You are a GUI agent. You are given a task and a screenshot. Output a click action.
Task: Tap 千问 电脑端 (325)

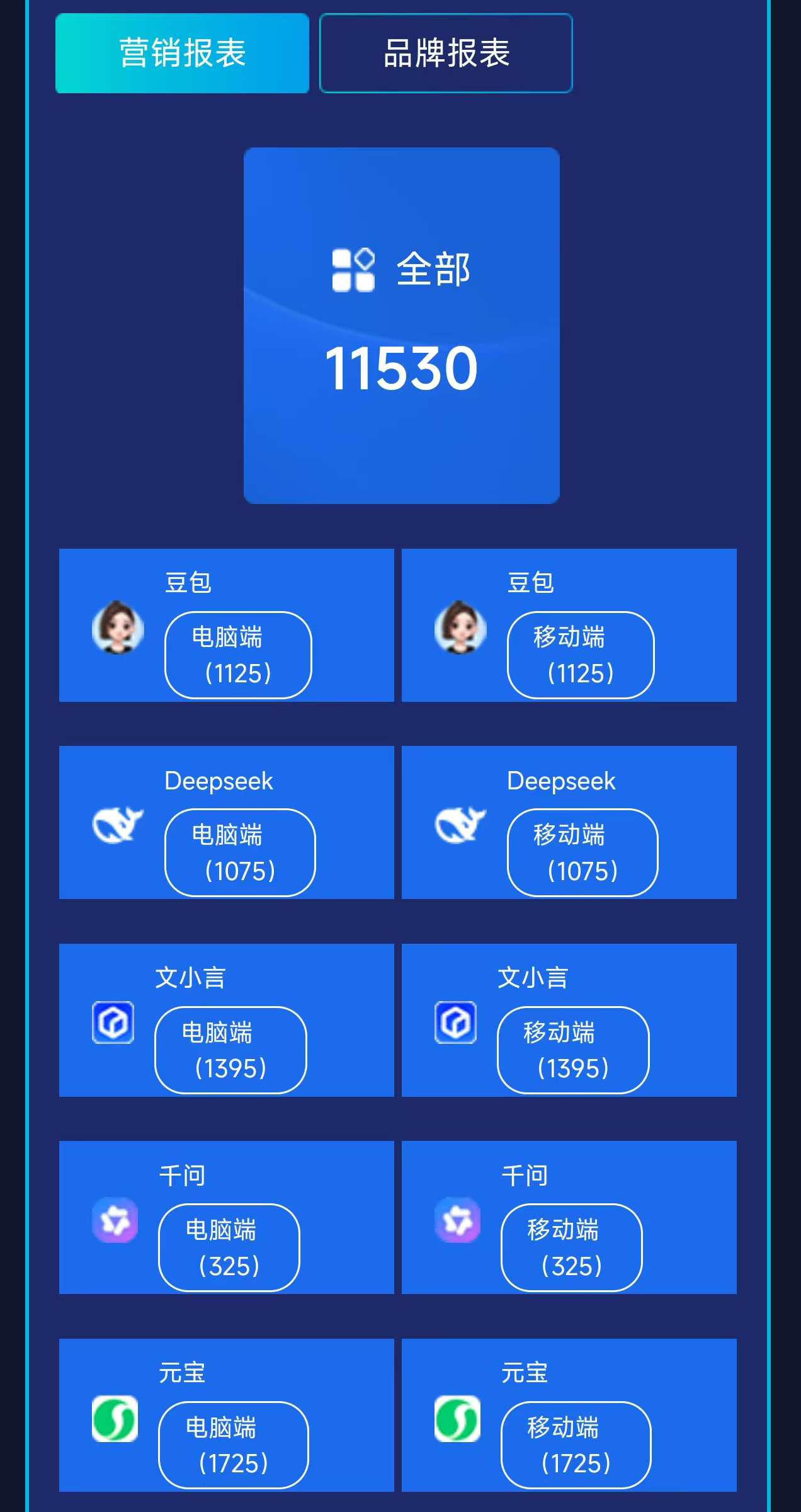pyautogui.click(x=229, y=1247)
